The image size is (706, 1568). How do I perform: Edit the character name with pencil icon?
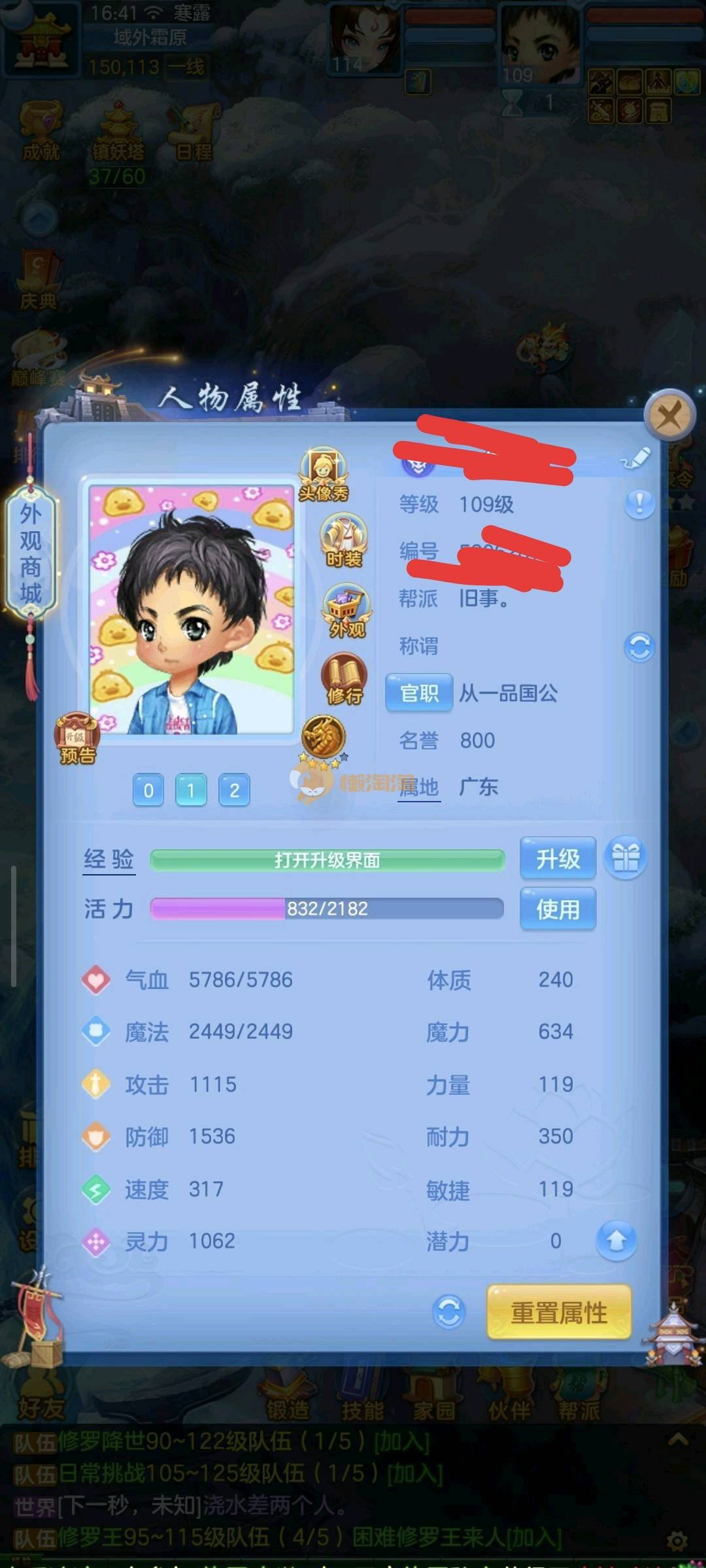636,458
